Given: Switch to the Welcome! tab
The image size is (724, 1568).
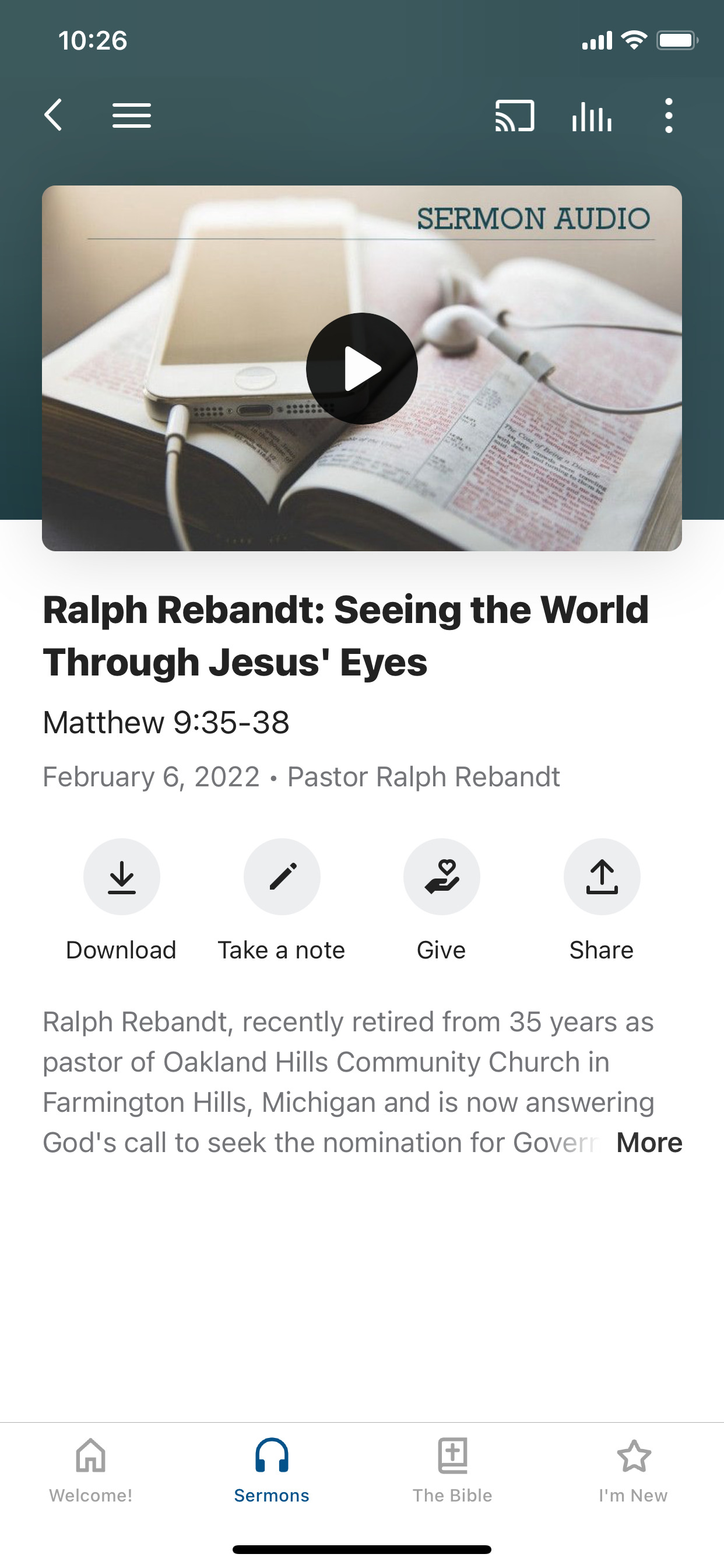Looking at the screenshot, I should pyautogui.click(x=91, y=1469).
